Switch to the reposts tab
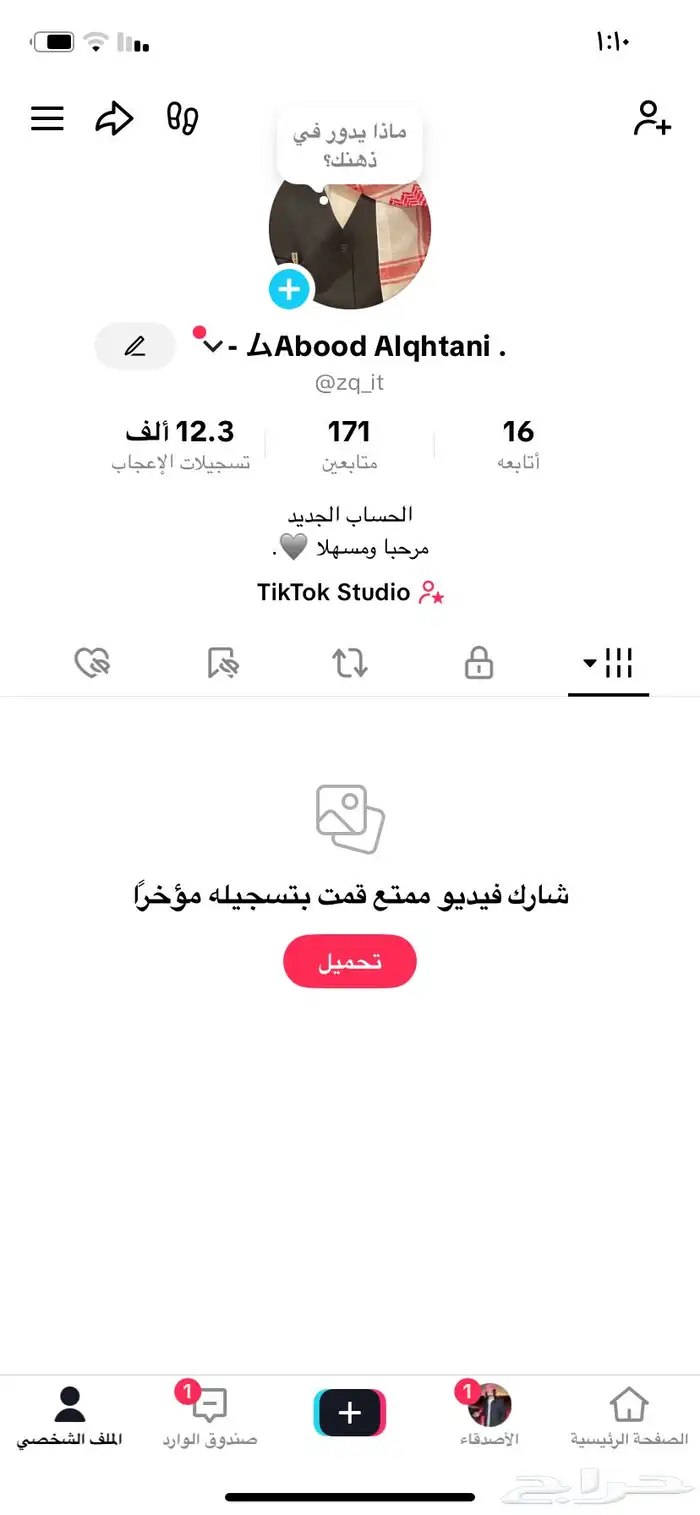This screenshot has width=700, height=1515. pyautogui.click(x=350, y=663)
